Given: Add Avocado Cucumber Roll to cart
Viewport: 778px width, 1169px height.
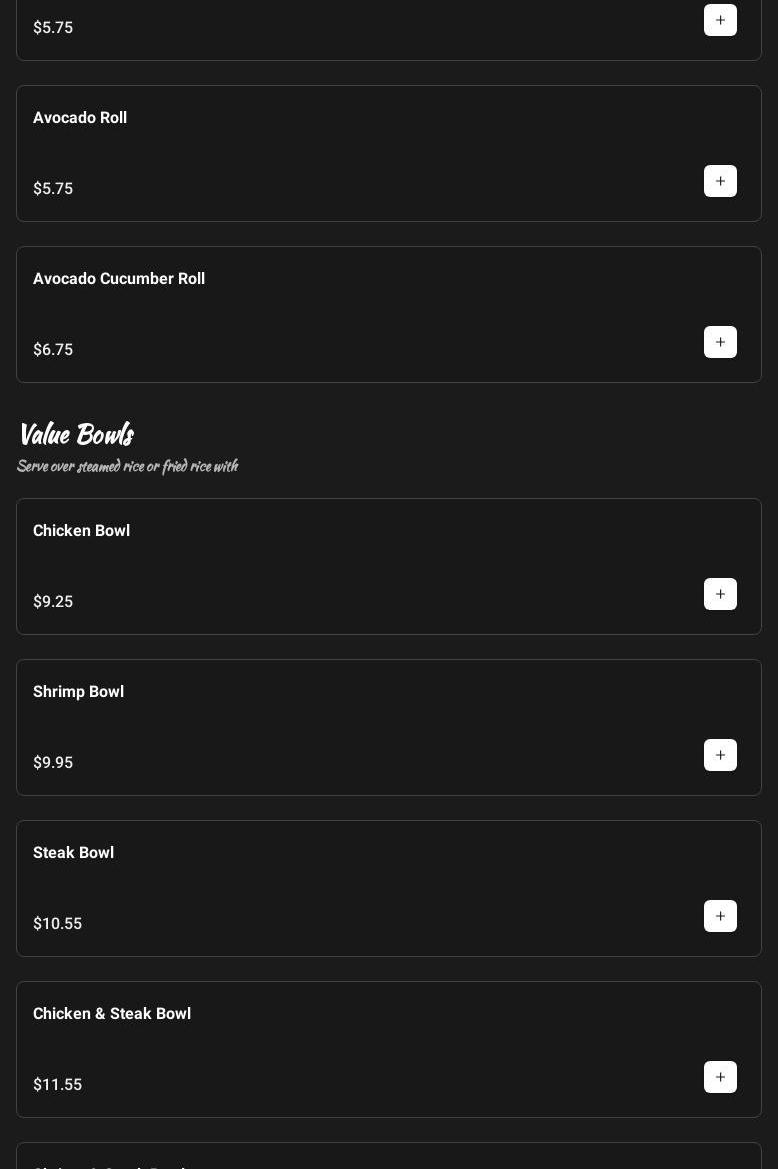Looking at the screenshot, I should 720,342.
